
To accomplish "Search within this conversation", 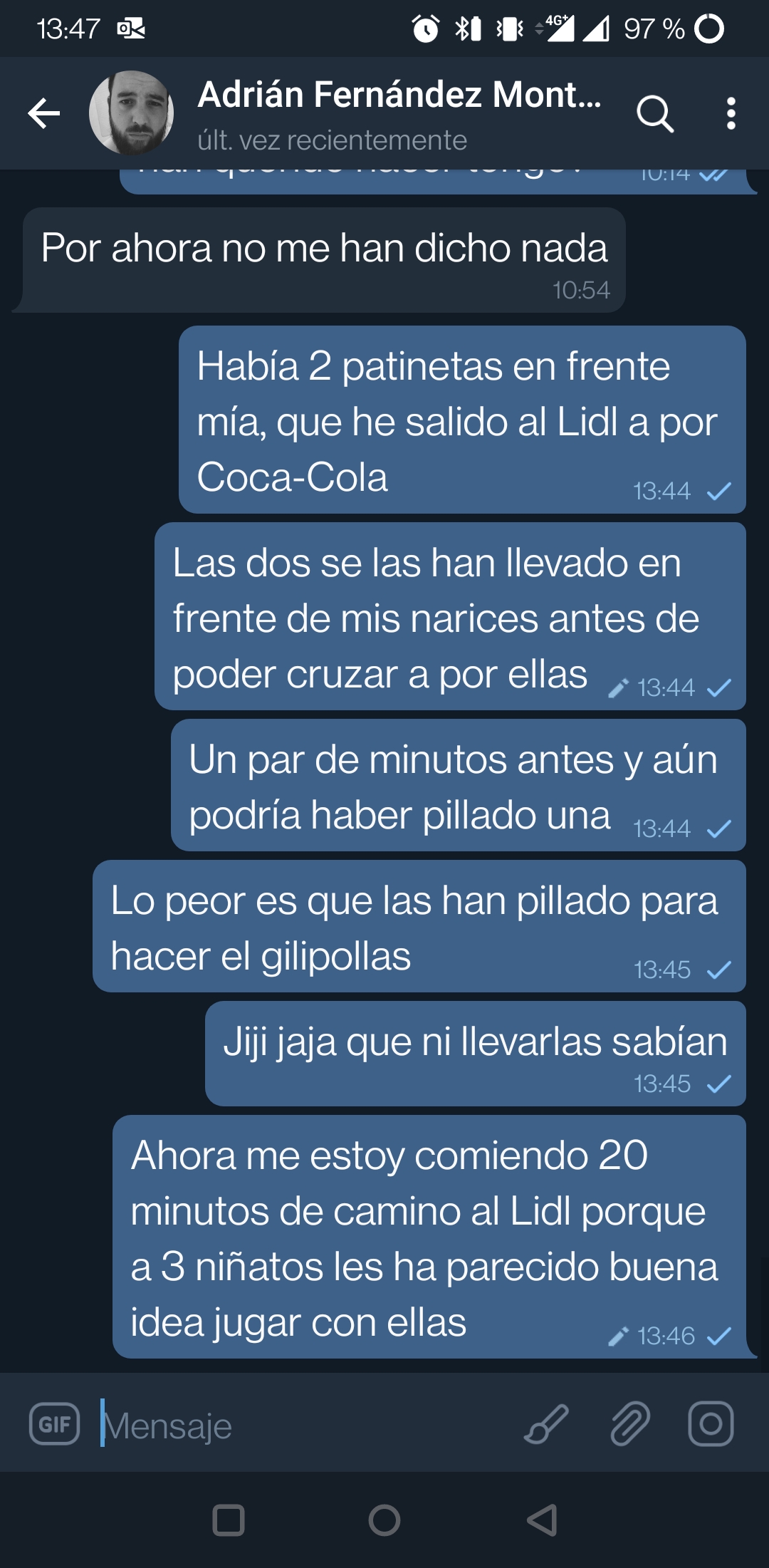I will tap(654, 114).
